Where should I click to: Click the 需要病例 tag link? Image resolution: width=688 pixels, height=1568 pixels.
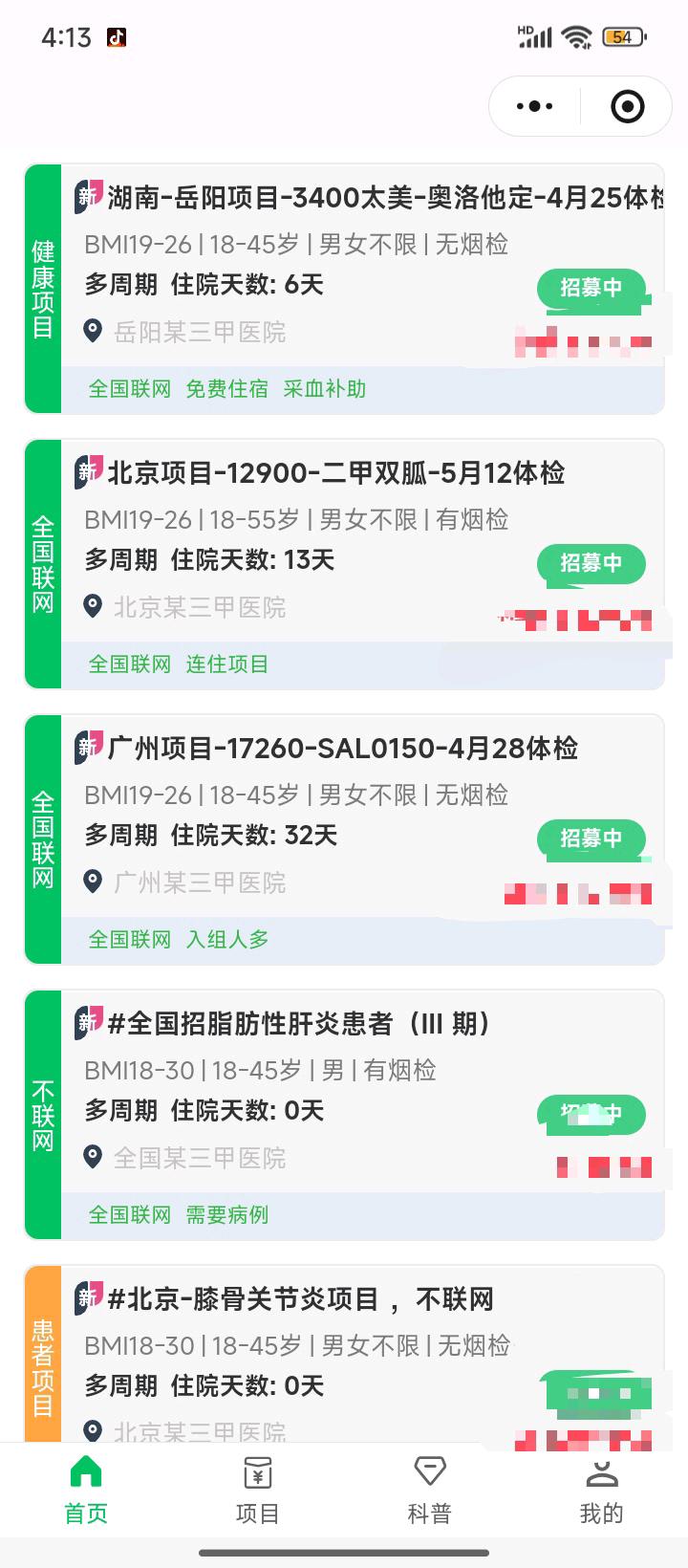click(226, 1215)
